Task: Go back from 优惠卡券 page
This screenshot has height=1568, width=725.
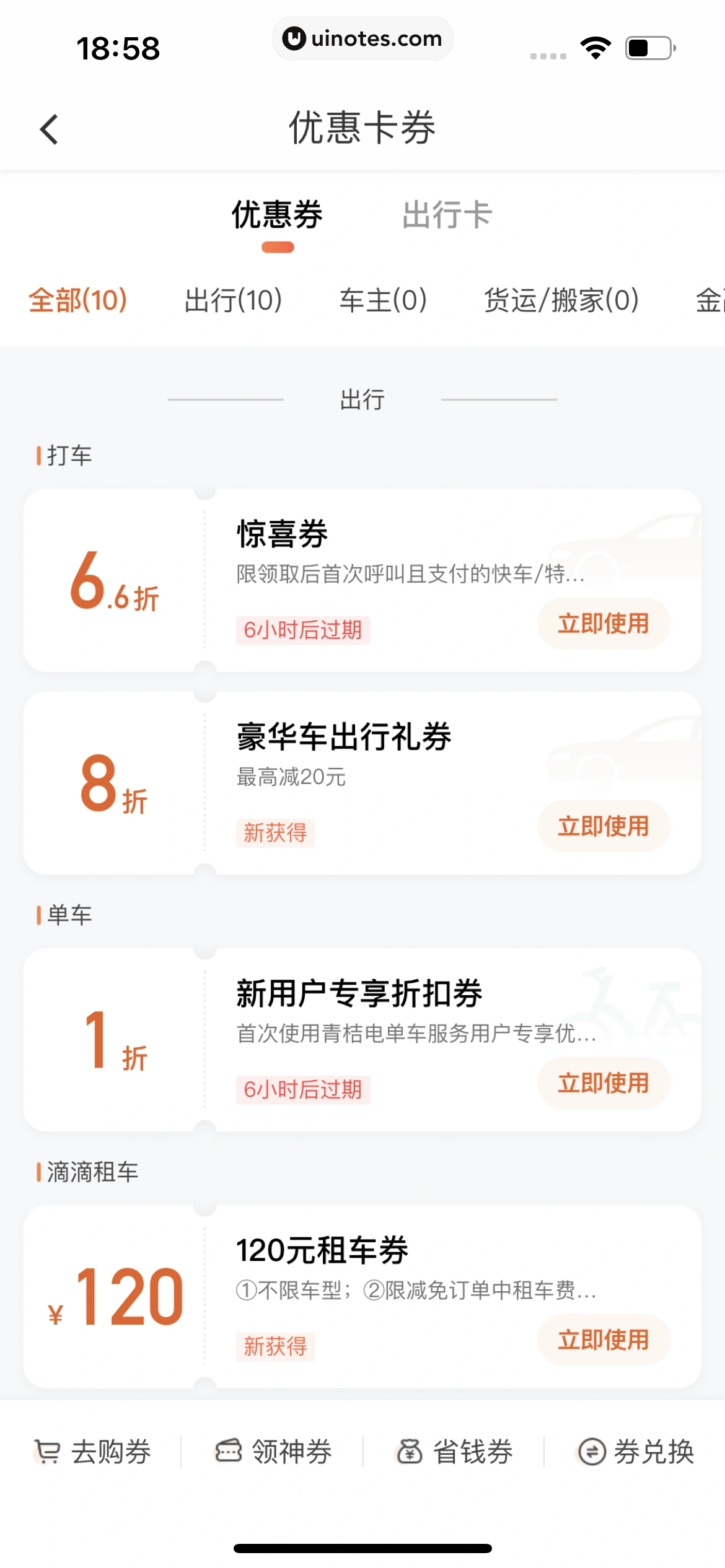Action: 49,129
